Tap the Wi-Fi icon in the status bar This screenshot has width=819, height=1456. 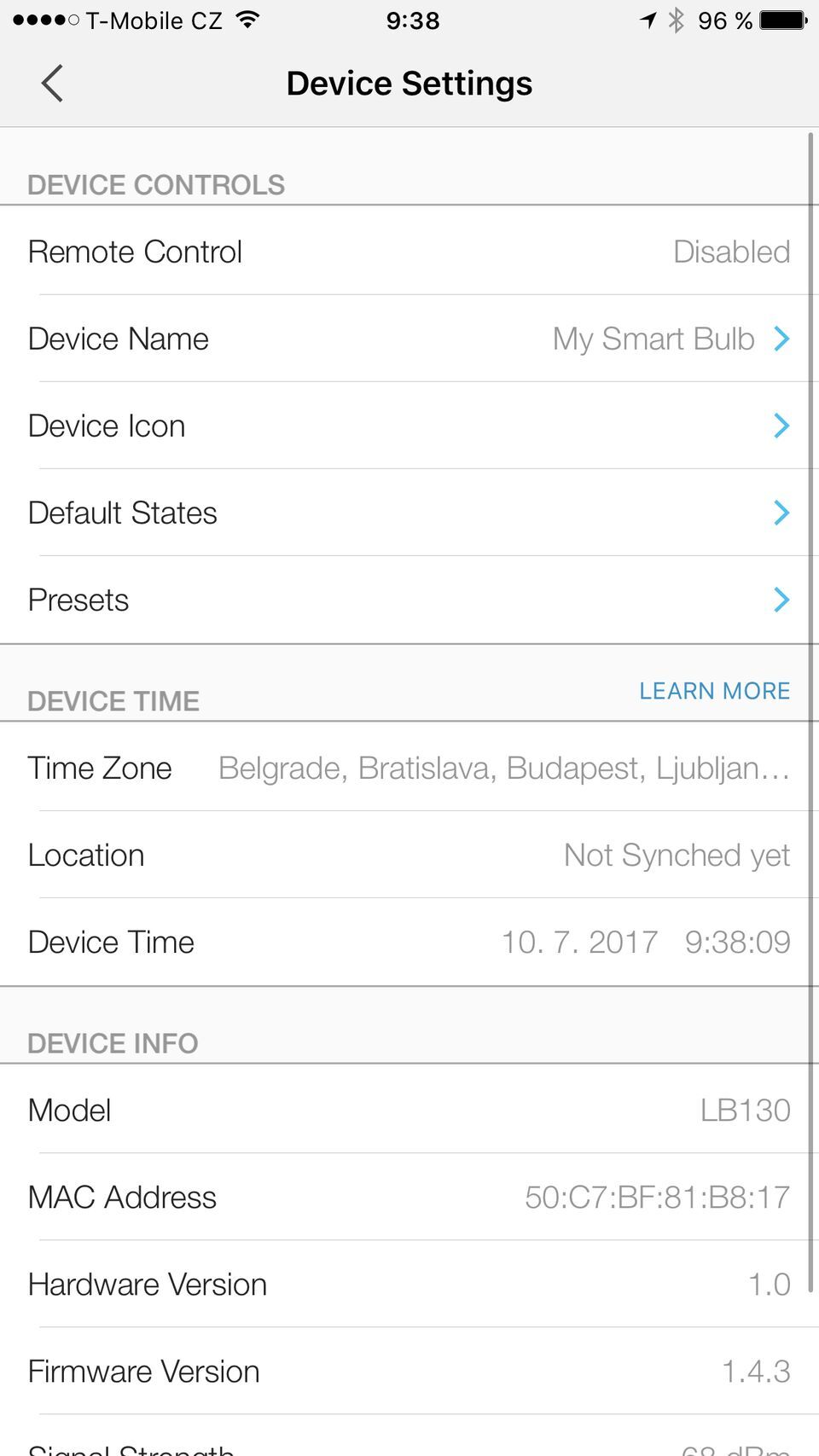pyautogui.click(x=248, y=20)
